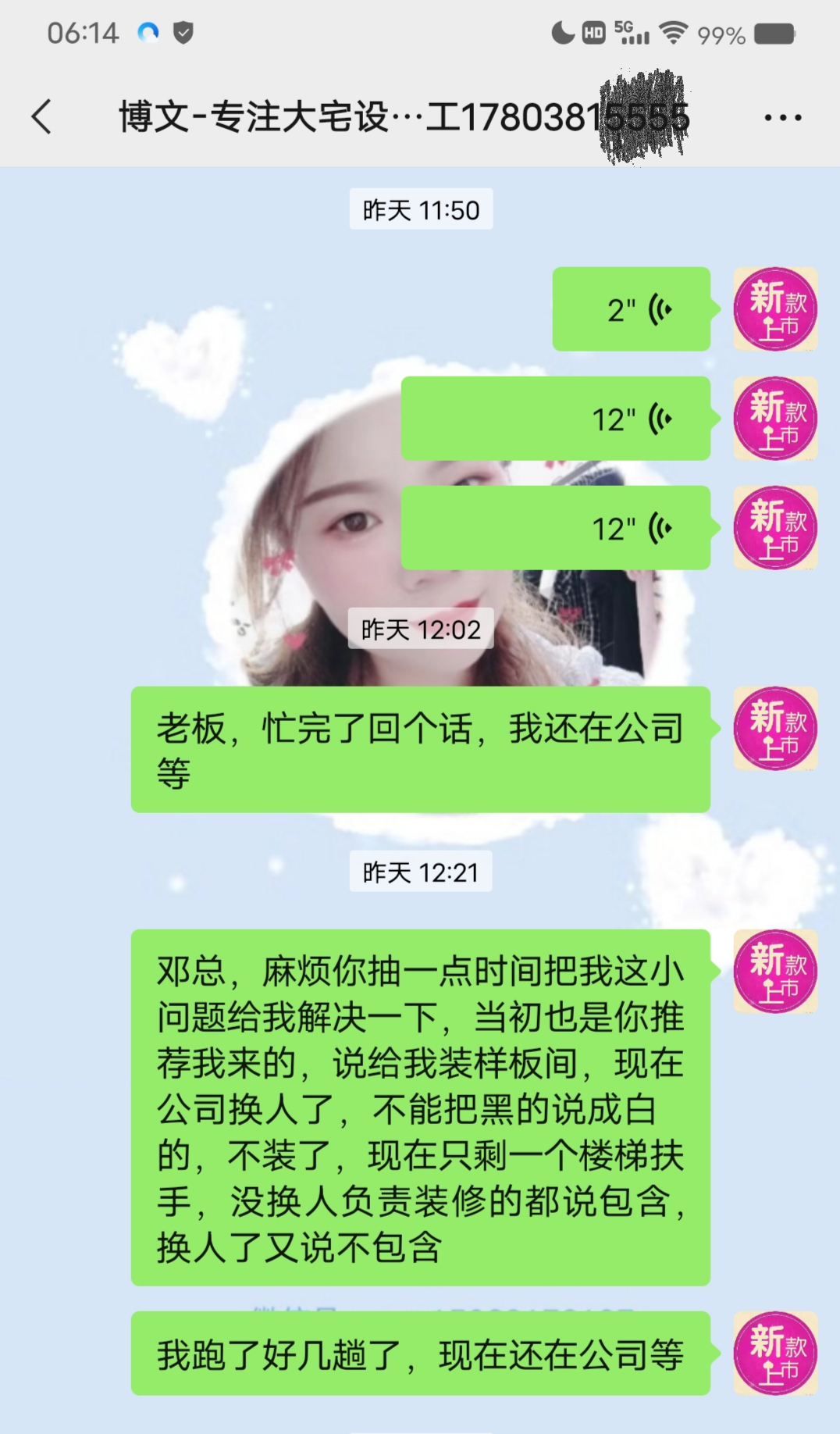This screenshot has width=840, height=1434.
Task: Play the 2-second voice message
Action: point(631,309)
